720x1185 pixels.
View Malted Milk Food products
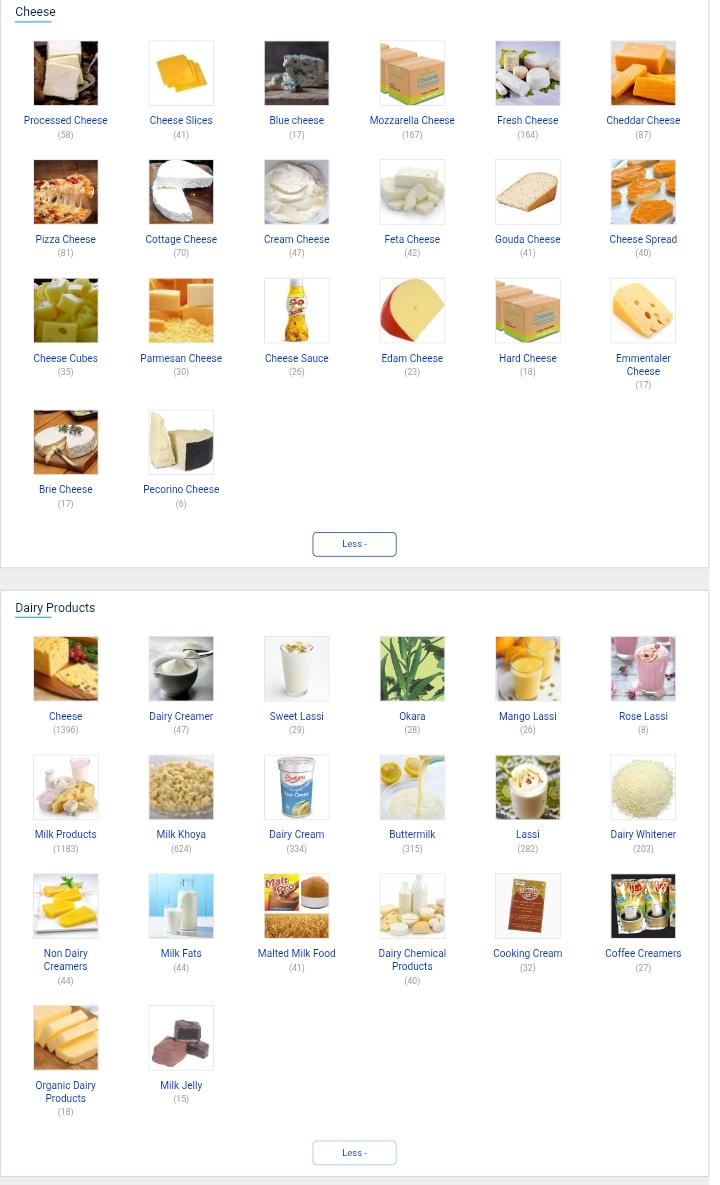pyautogui.click(x=296, y=906)
